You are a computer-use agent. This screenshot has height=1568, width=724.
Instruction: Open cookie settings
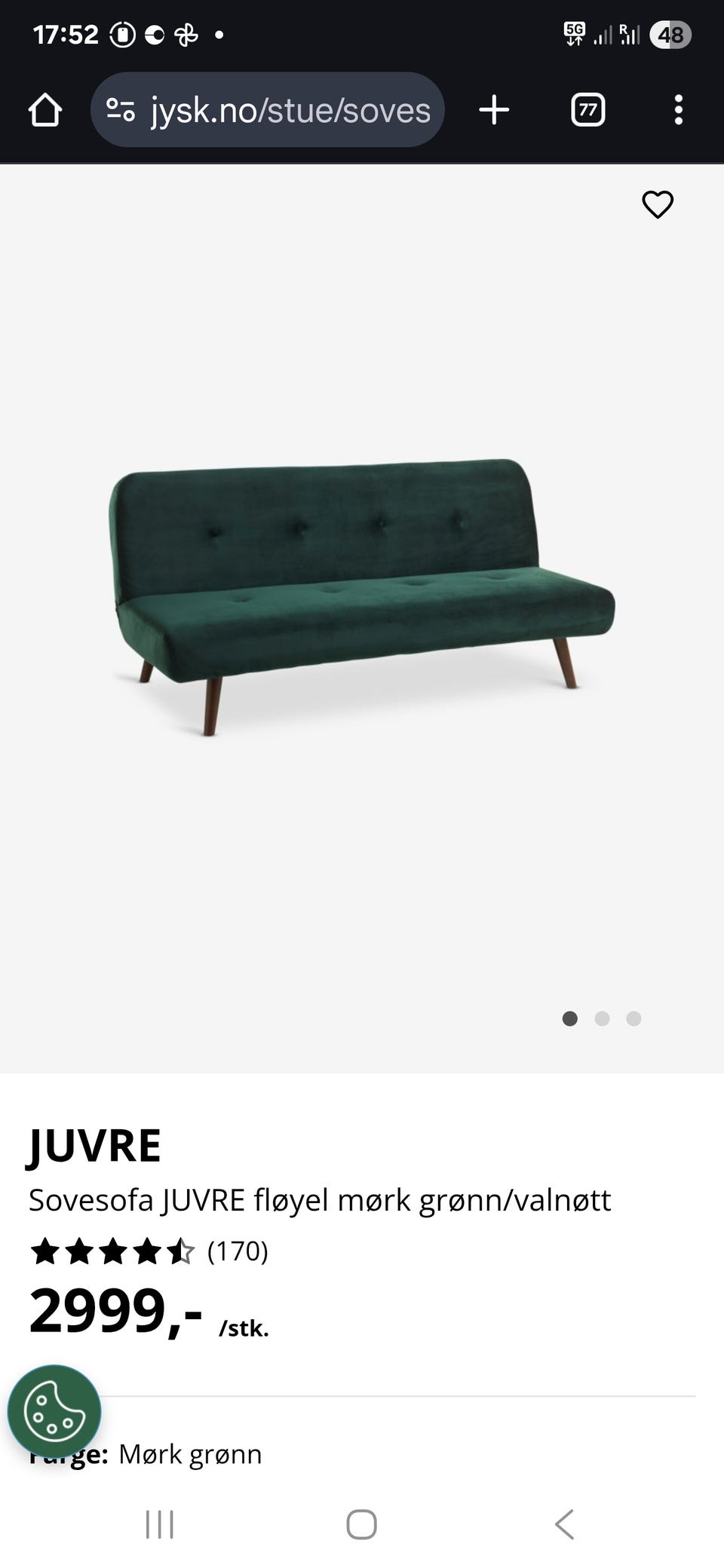point(54,1411)
